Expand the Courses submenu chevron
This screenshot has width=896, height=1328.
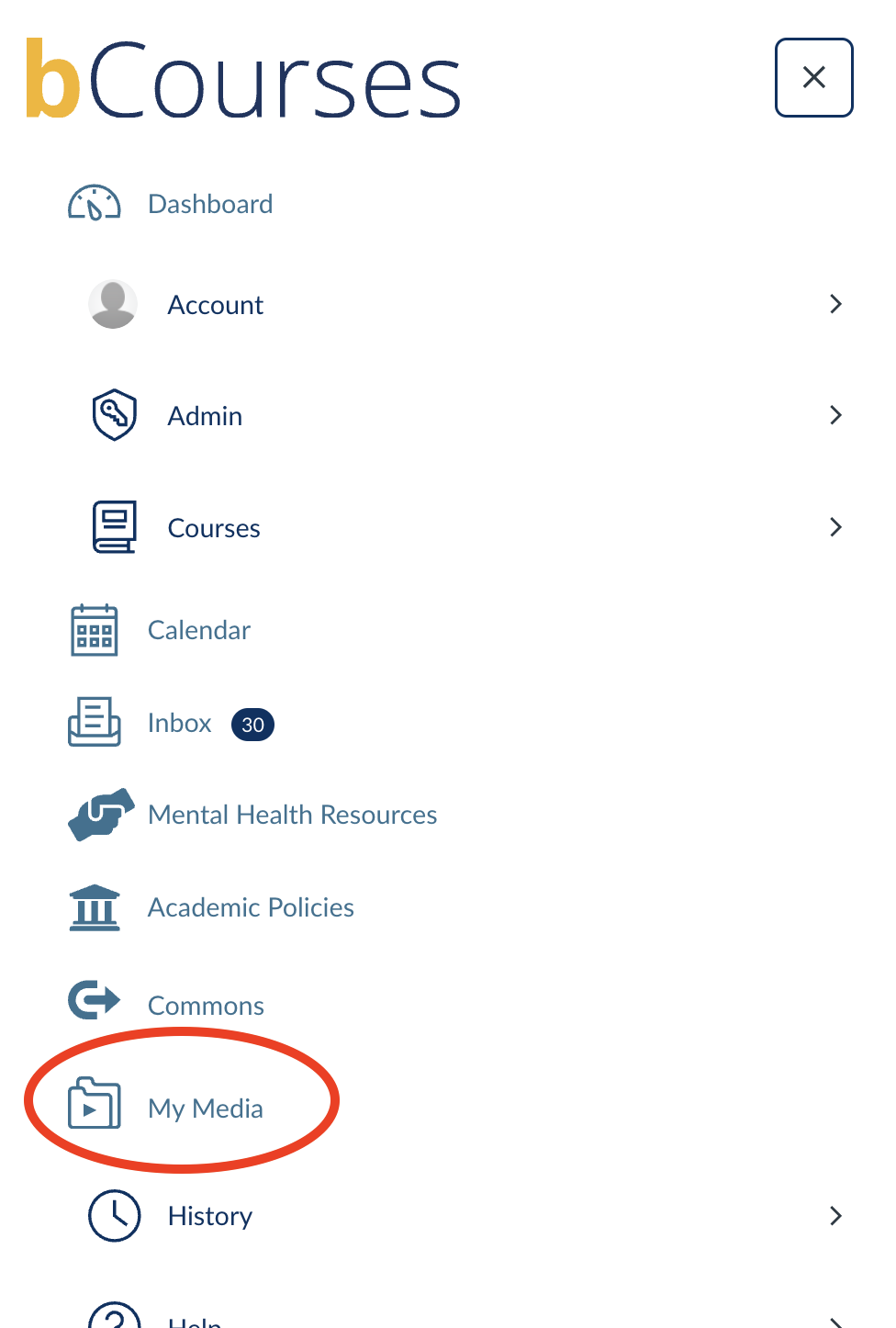[x=835, y=527]
